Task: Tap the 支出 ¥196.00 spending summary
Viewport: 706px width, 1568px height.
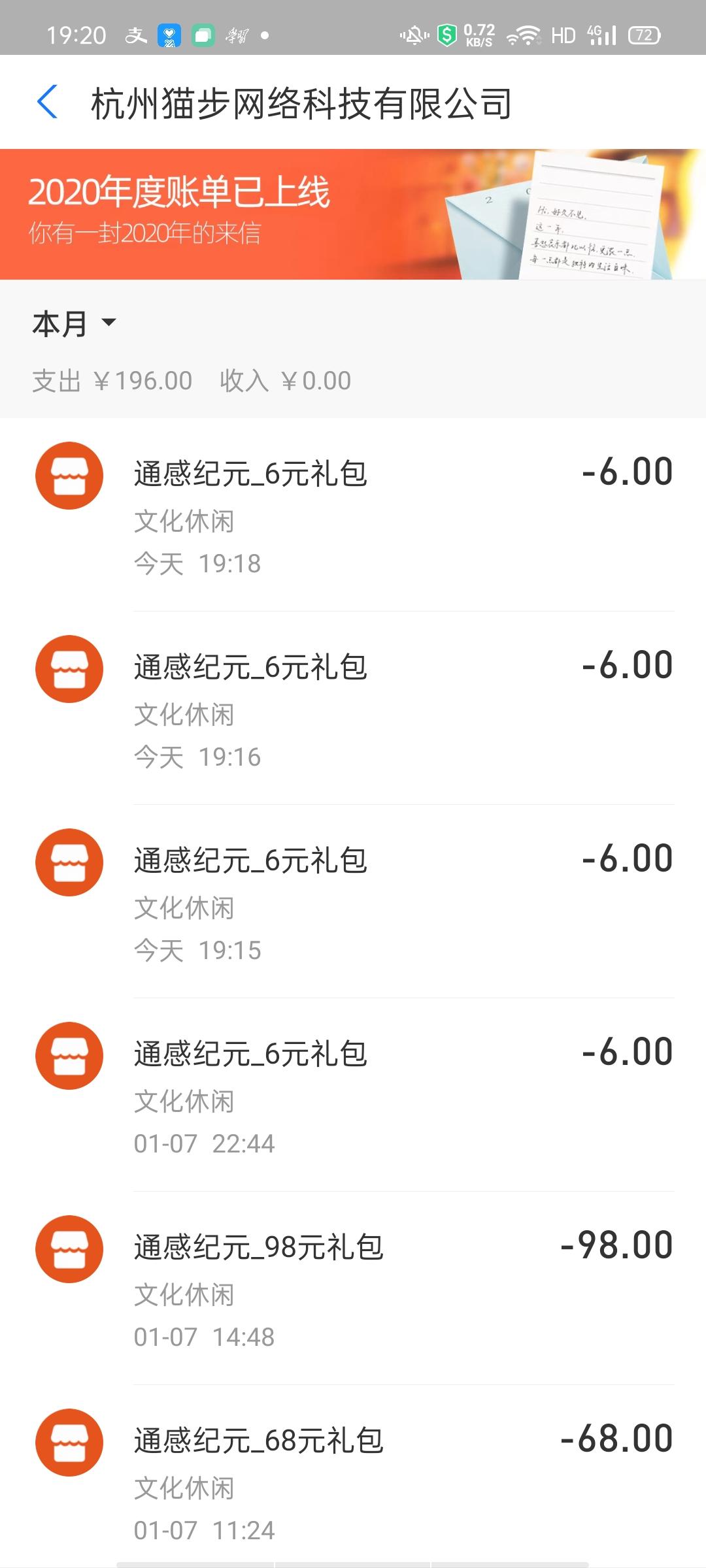Action: pyautogui.click(x=111, y=379)
